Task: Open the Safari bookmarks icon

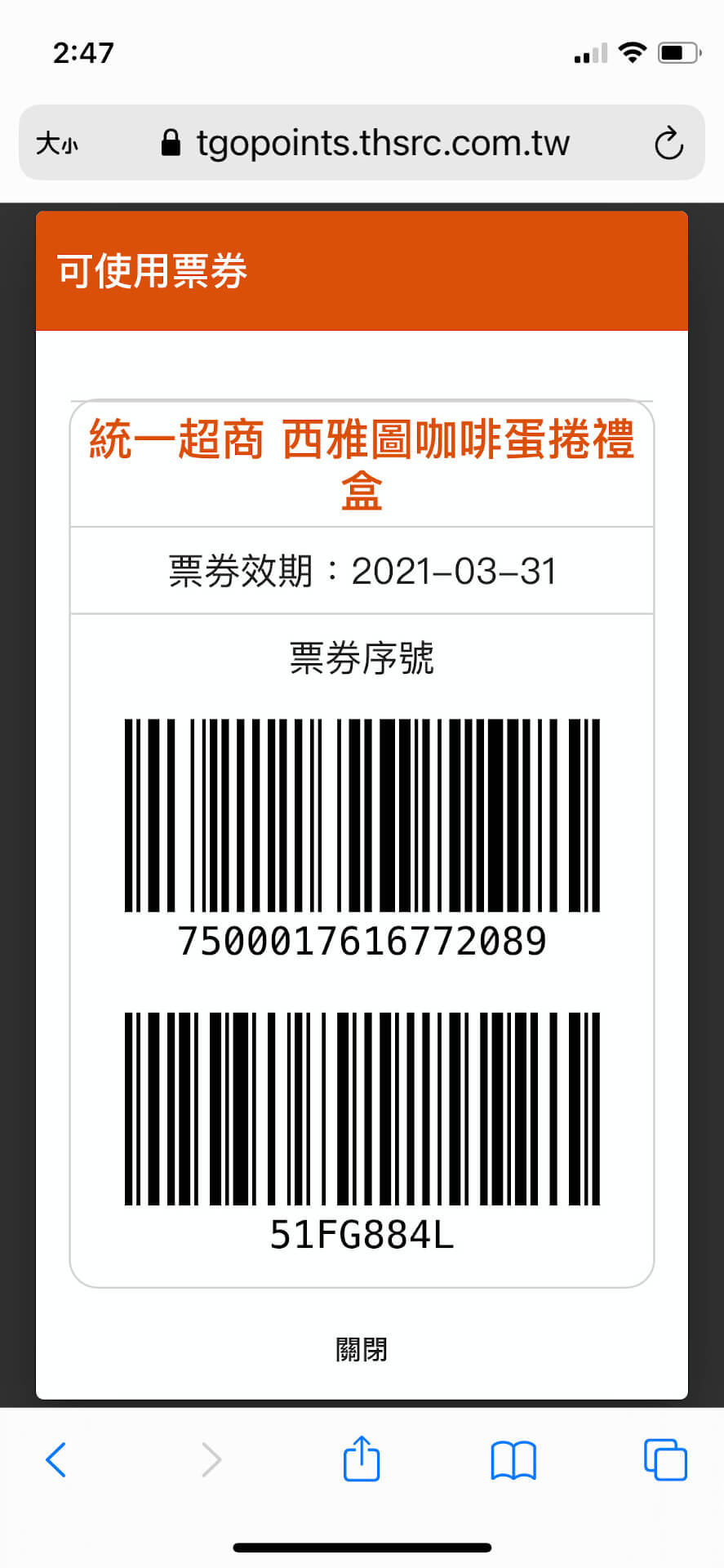Action: [513, 1459]
